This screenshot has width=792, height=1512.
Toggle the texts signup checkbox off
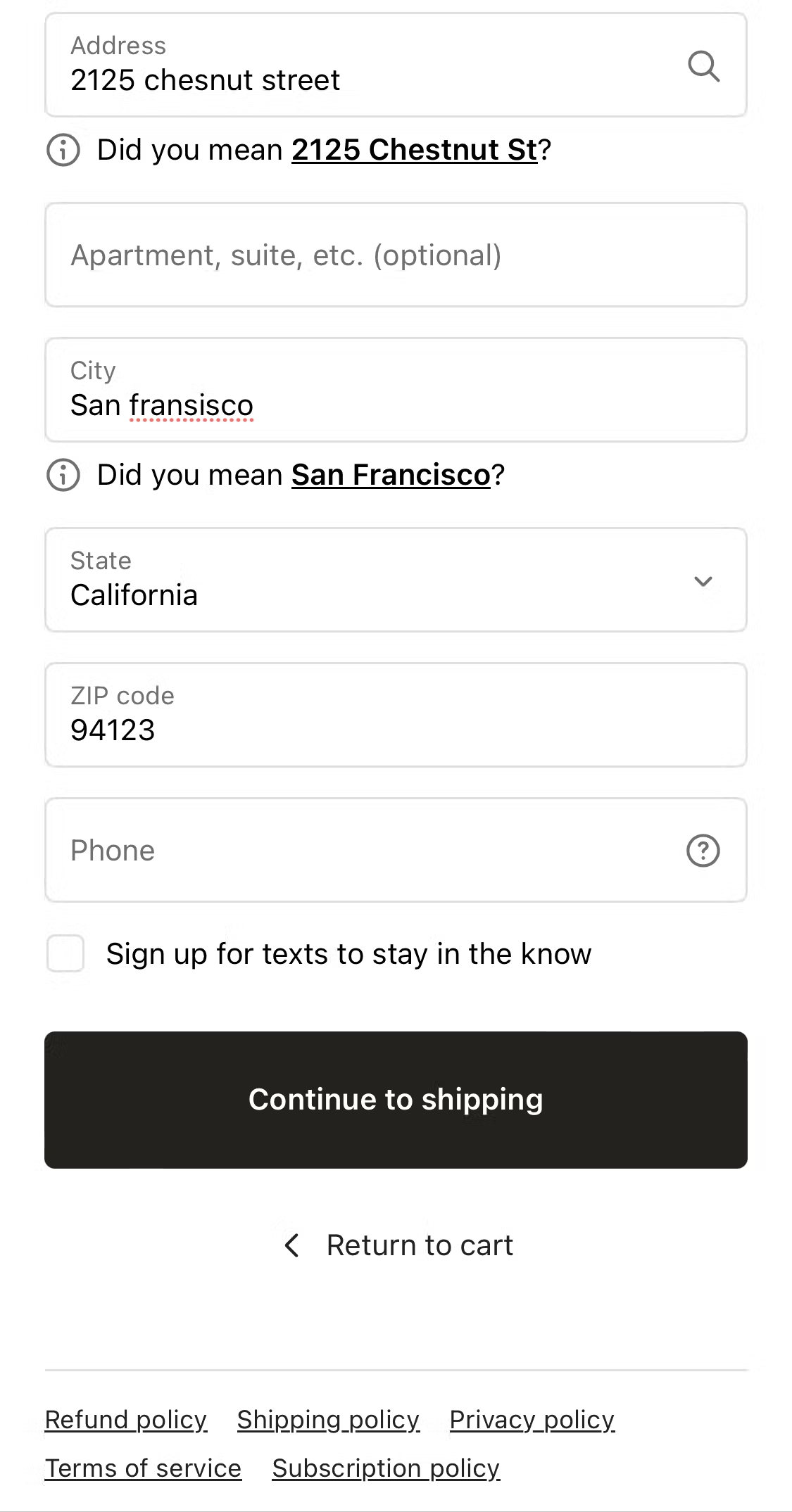[x=65, y=954]
